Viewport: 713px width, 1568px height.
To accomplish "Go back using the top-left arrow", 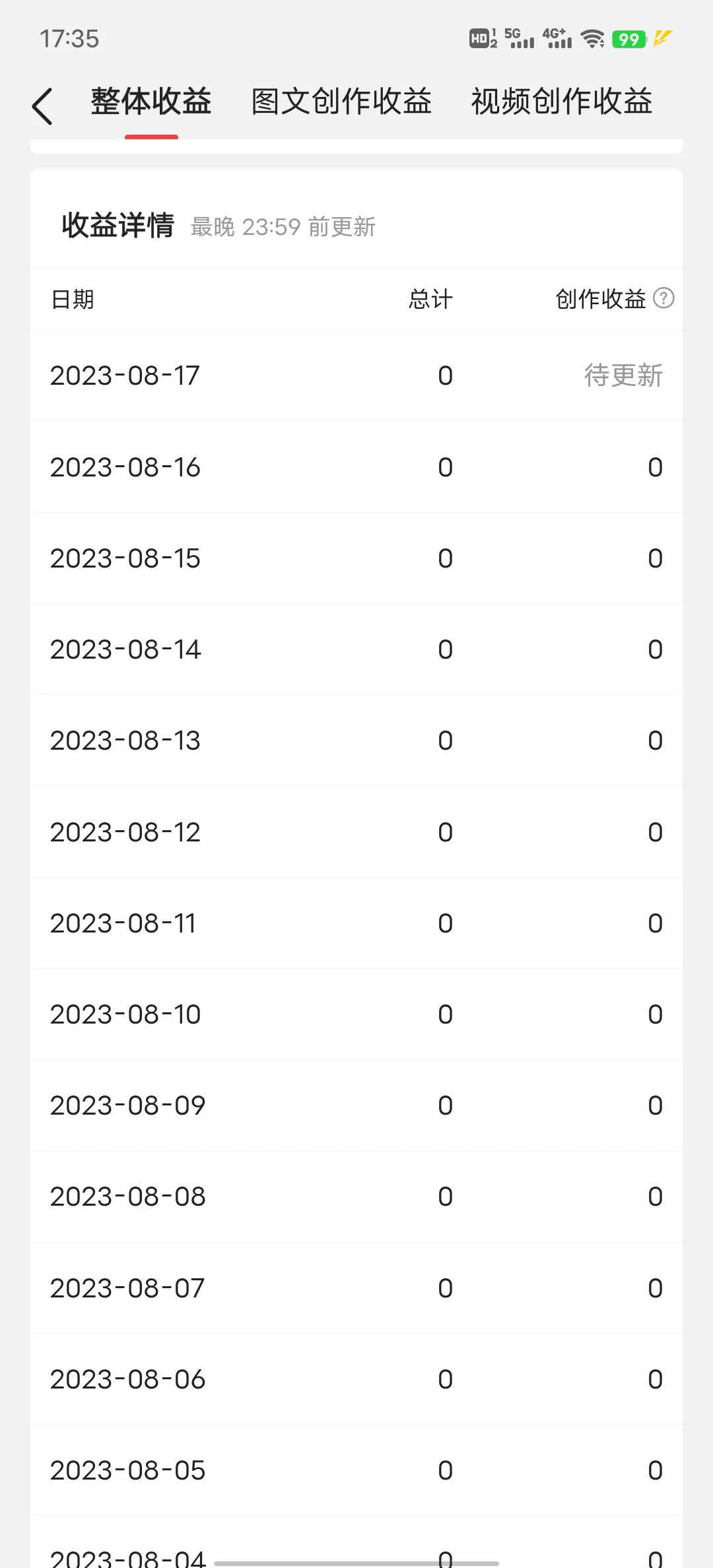I will (42, 106).
